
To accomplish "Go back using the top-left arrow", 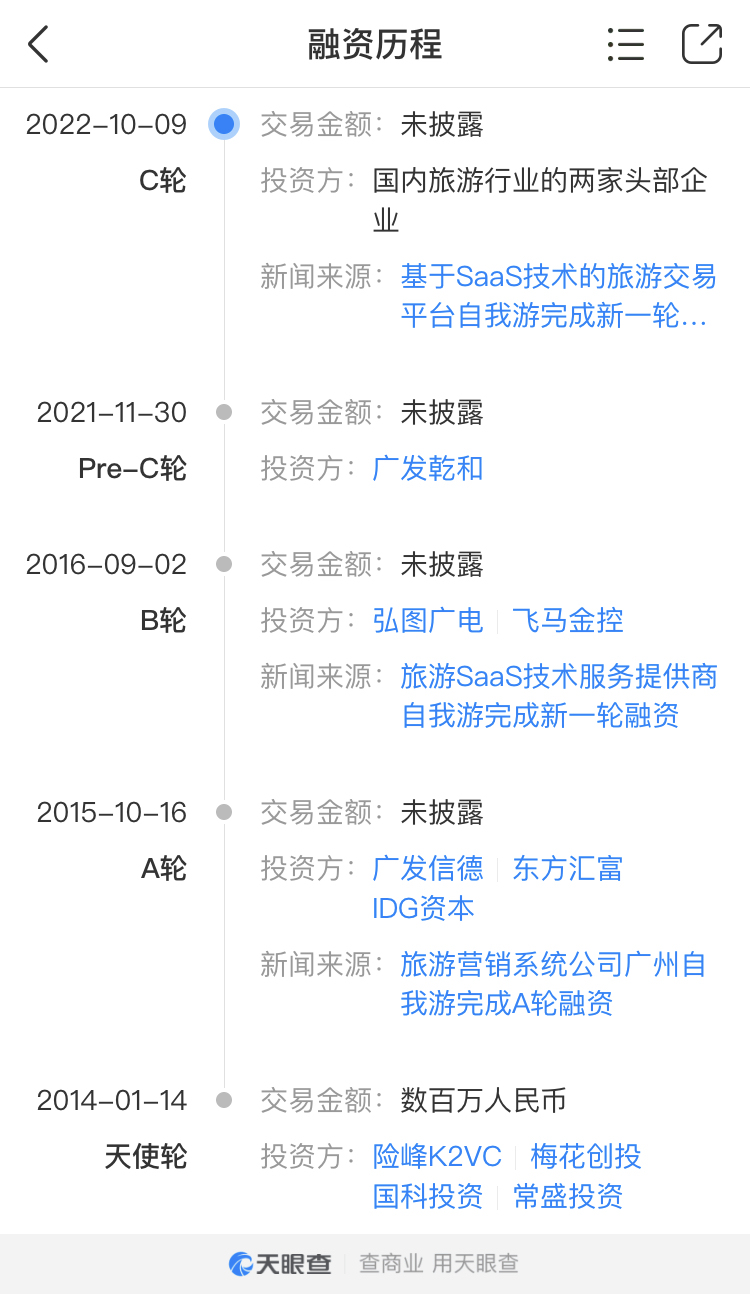I will (x=38, y=45).
